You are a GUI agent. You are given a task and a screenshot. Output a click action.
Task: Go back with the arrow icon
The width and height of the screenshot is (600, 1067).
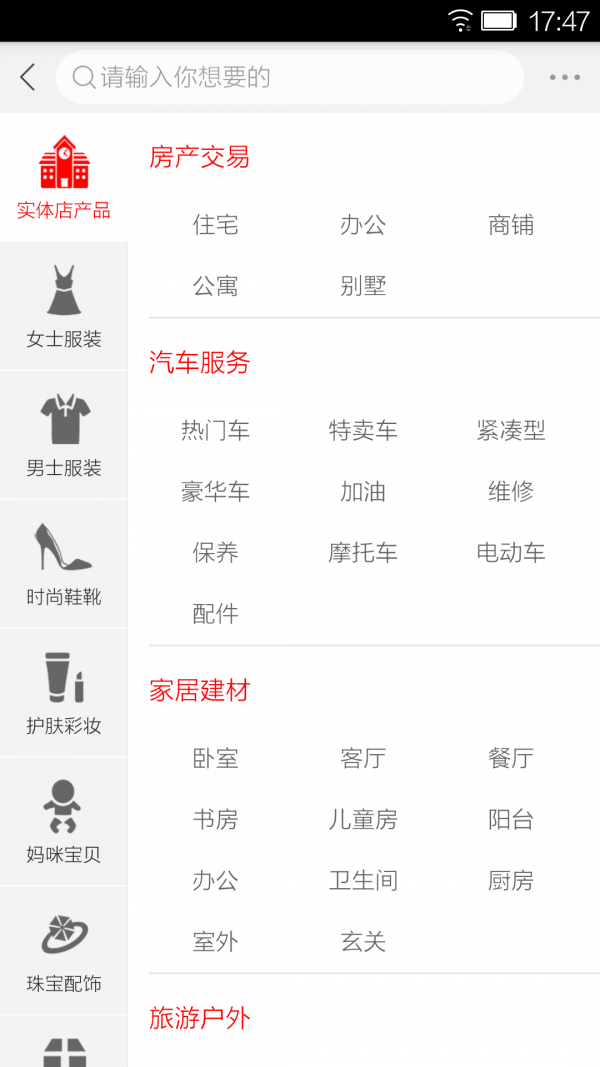pyautogui.click(x=28, y=78)
